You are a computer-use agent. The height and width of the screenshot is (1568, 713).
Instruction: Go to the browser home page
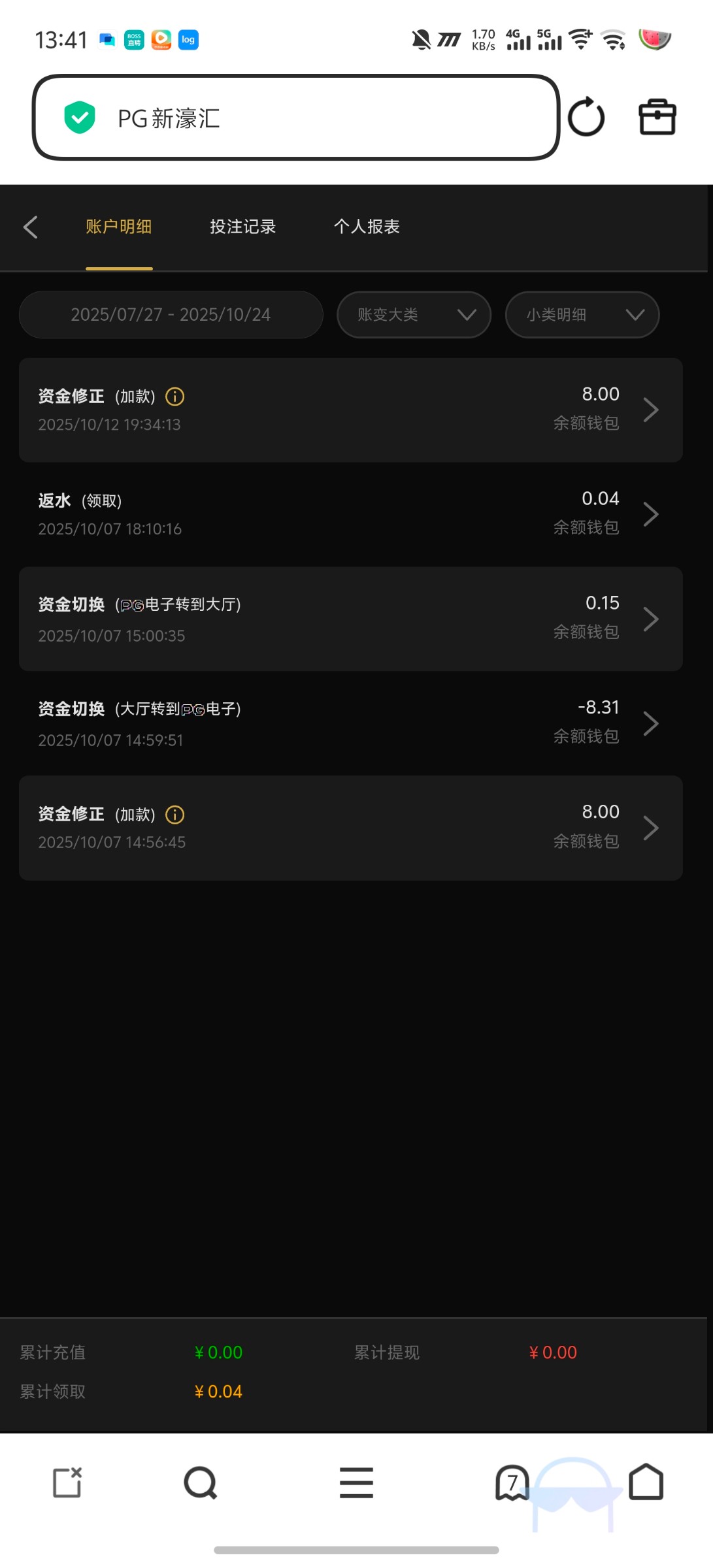point(646,1482)
